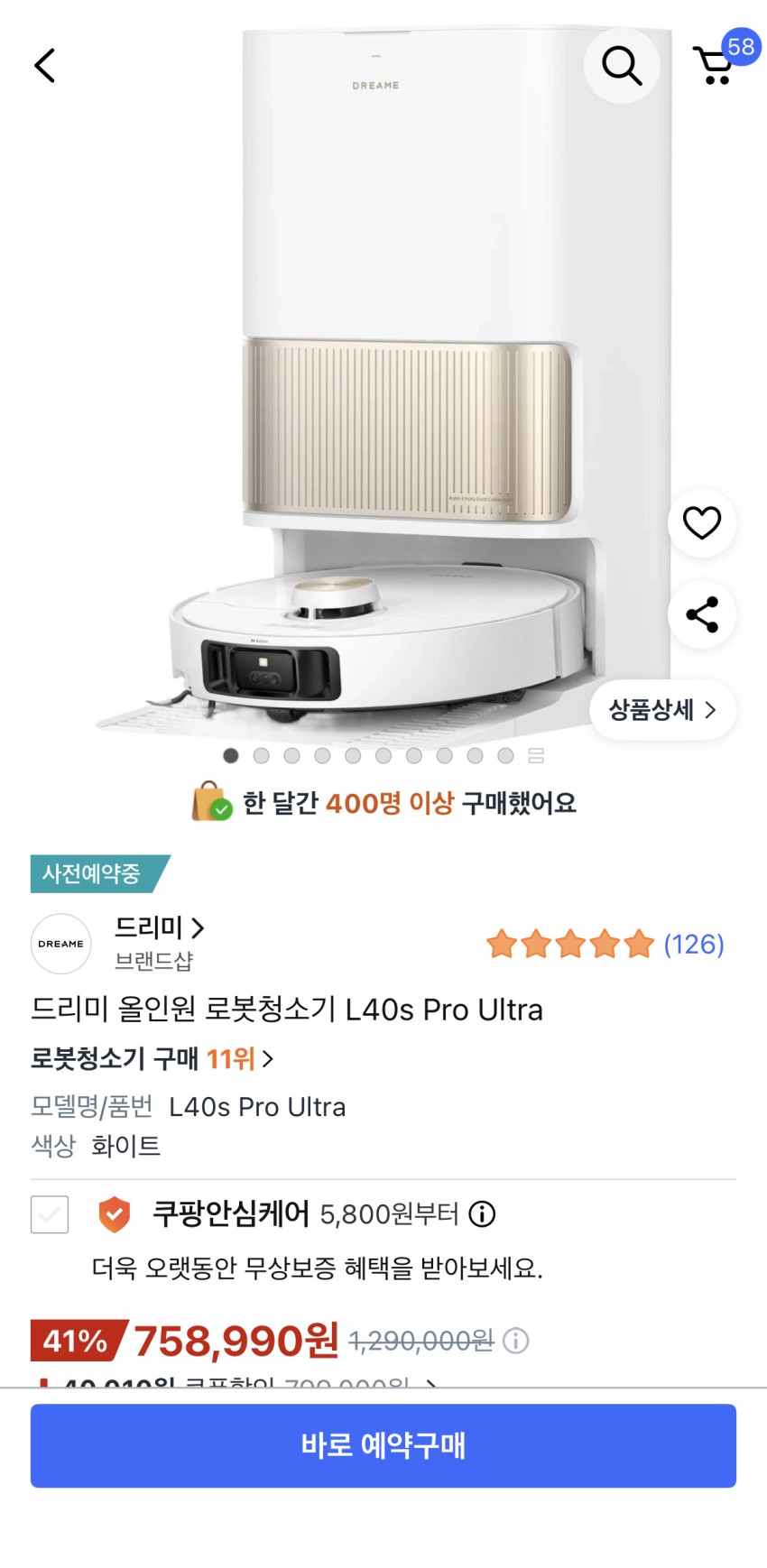Add product to wishlist with heart icon
This screenshot has width=767, height=1568.
pos(701,523)
